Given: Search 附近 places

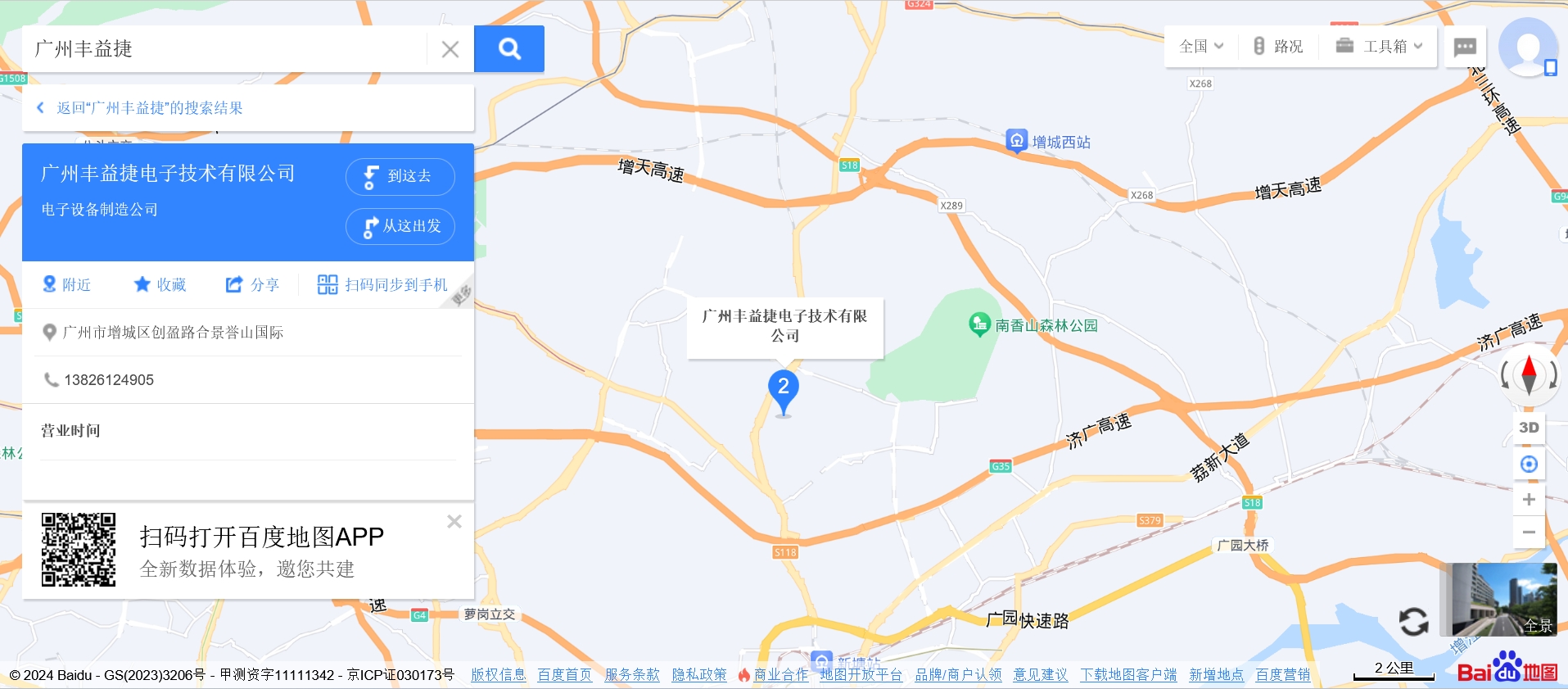Looking at the screenshot, I should click(x=67, y=284).
